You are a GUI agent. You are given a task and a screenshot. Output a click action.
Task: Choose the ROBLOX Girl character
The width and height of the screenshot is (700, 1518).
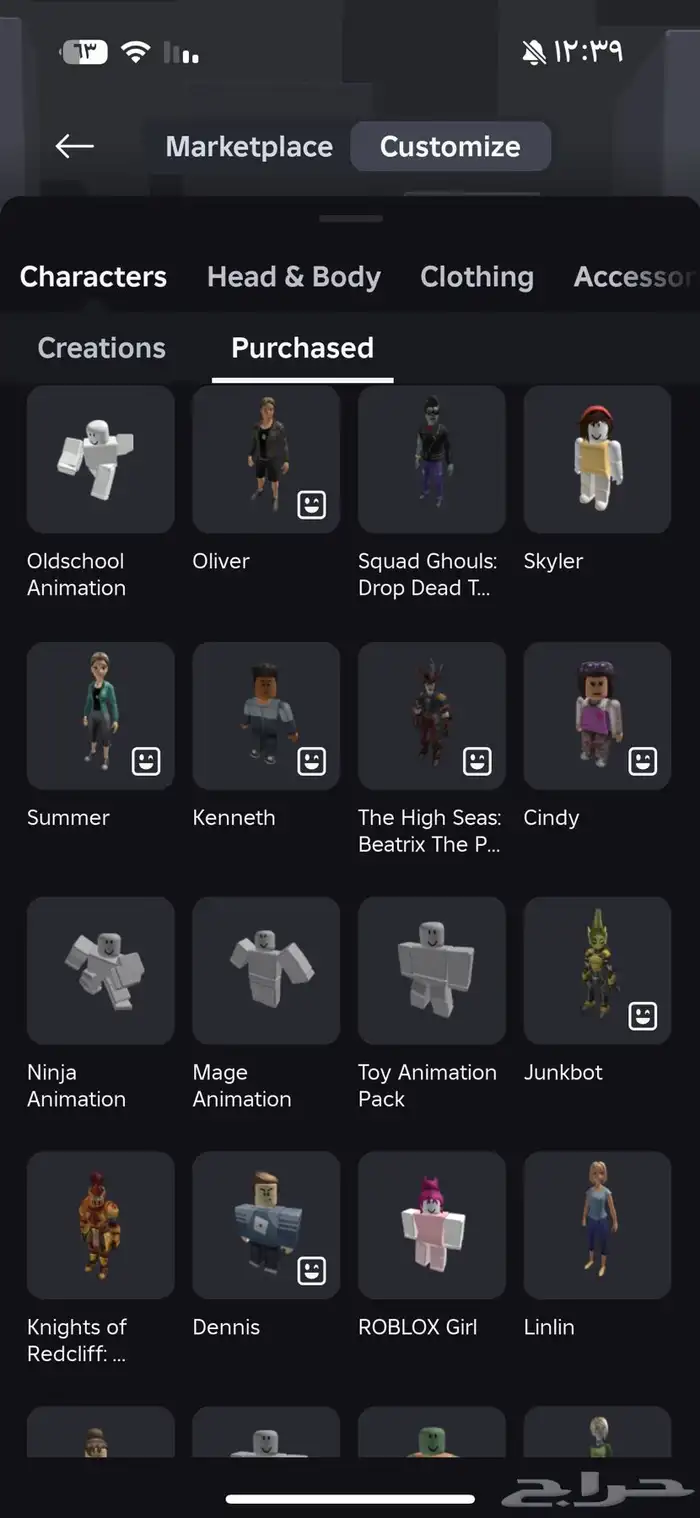tap(432, 1225)
